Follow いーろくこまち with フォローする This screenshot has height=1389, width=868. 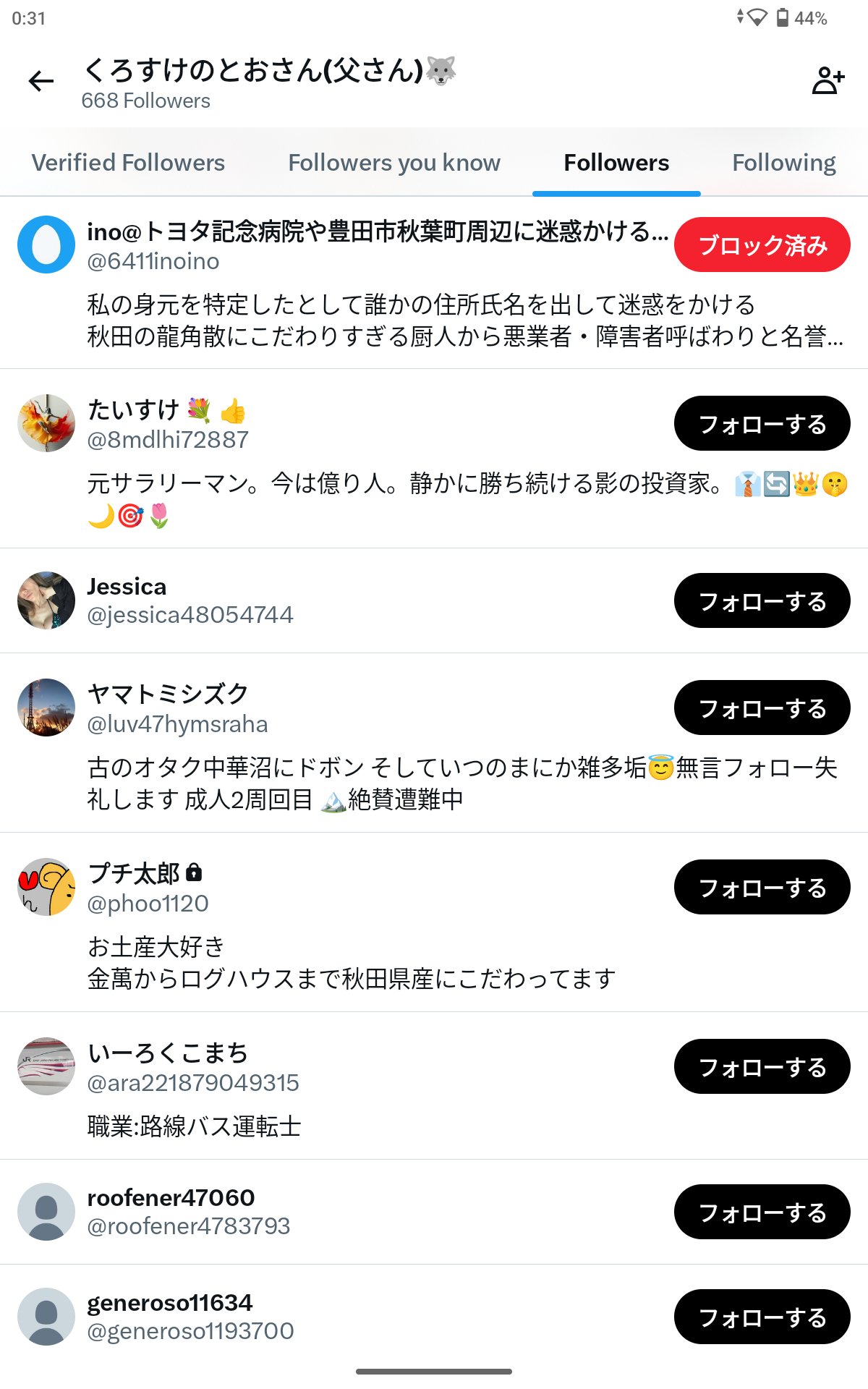(762, 1067)
